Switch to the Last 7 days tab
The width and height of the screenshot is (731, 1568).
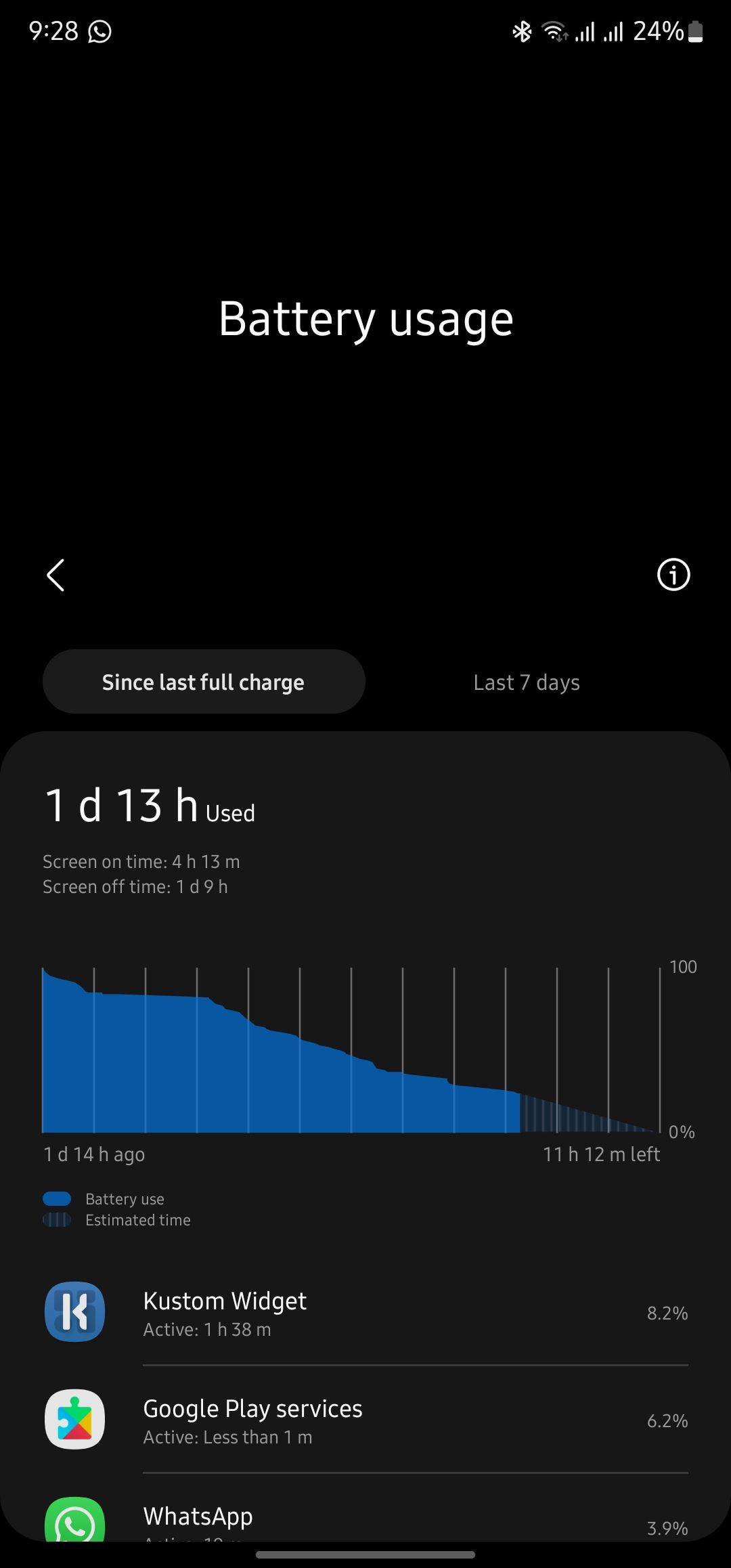click(526, 682)
